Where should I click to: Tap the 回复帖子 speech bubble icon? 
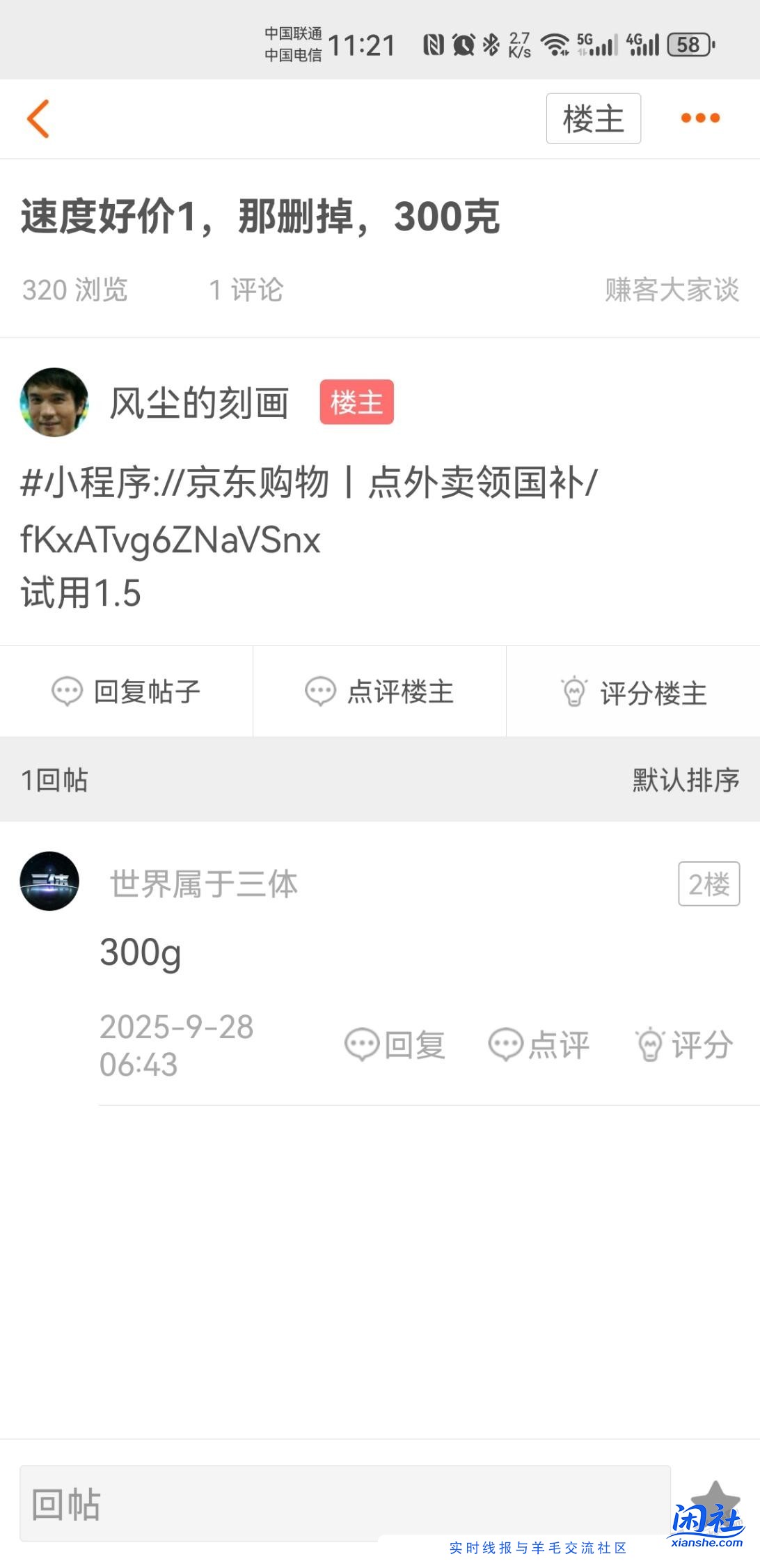point(66,691)
